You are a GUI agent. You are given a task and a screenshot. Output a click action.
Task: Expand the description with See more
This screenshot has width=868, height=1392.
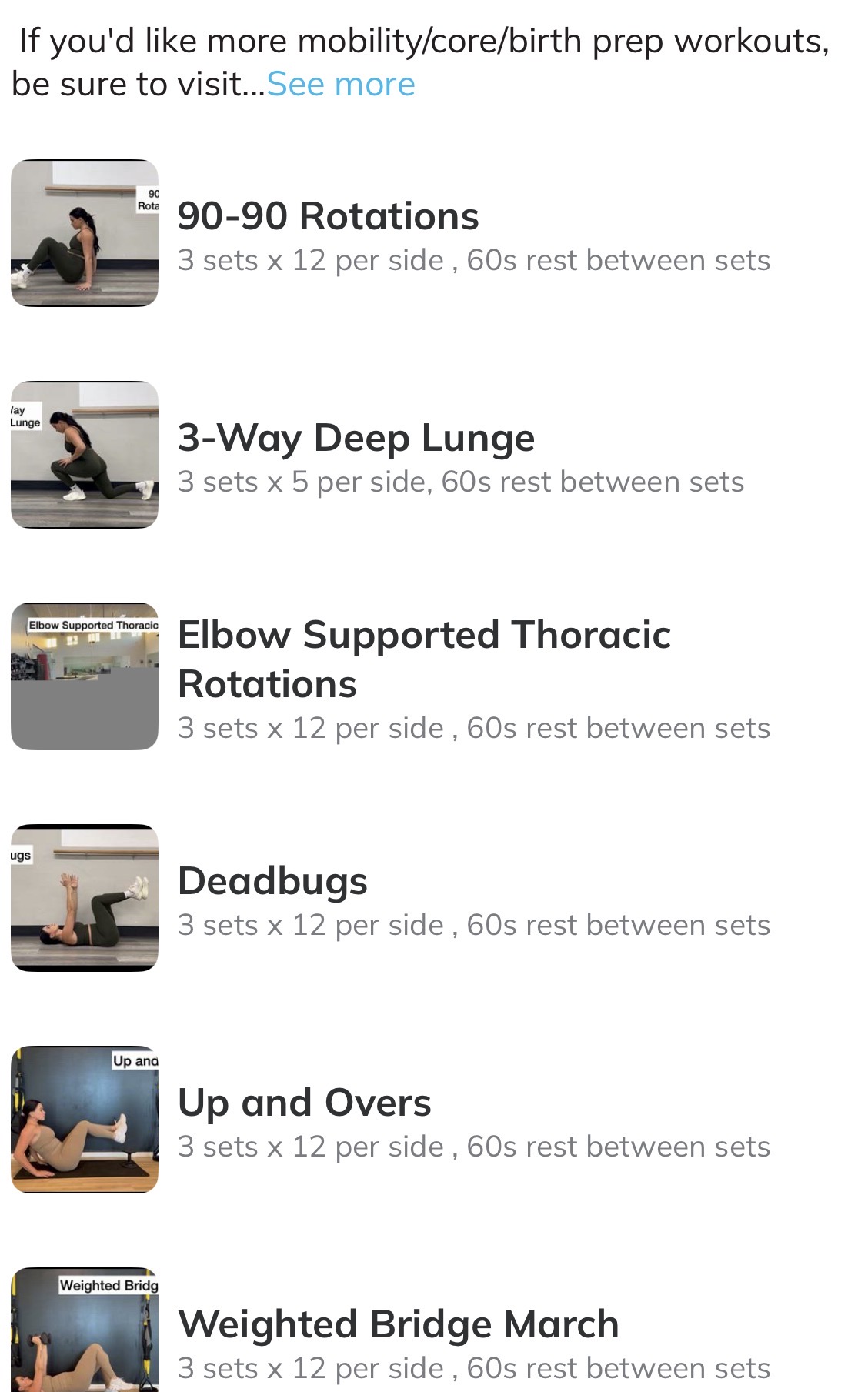pos(340,85)
